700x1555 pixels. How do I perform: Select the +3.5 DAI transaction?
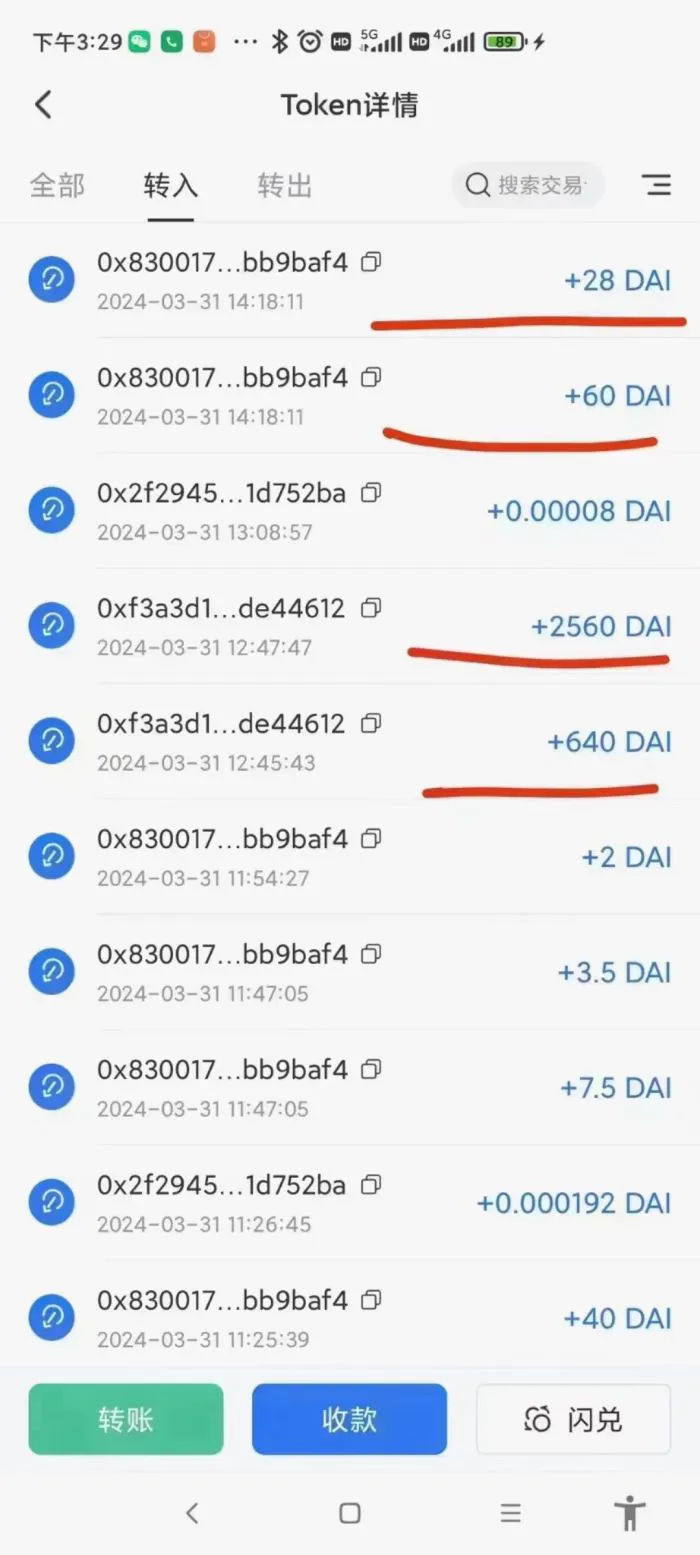point(350,972)
